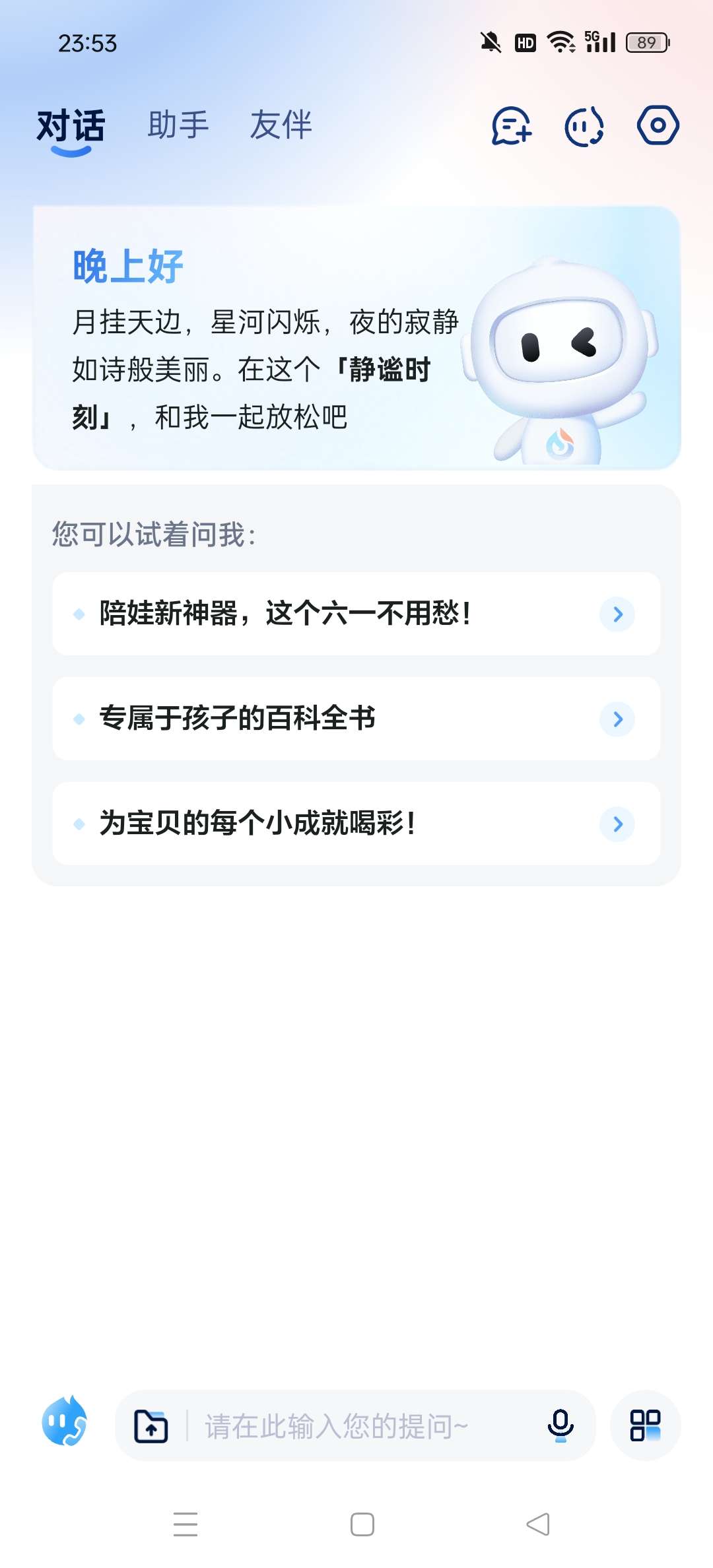Return to the system home screen
The width and height of the screenshot is (713, 1568).
pos(362,1524)
